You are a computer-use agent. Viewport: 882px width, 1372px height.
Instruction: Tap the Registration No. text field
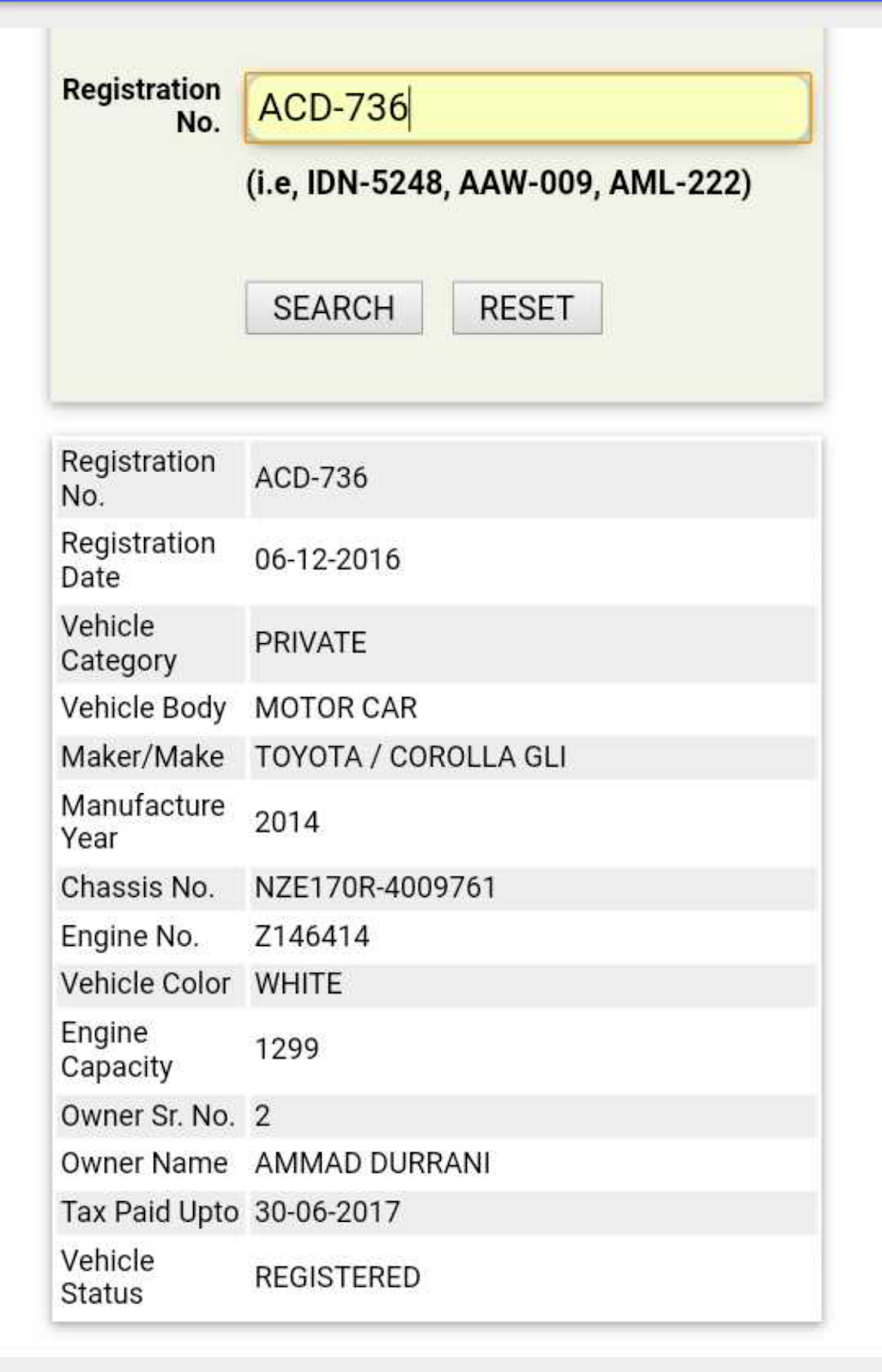pos(528,108)
